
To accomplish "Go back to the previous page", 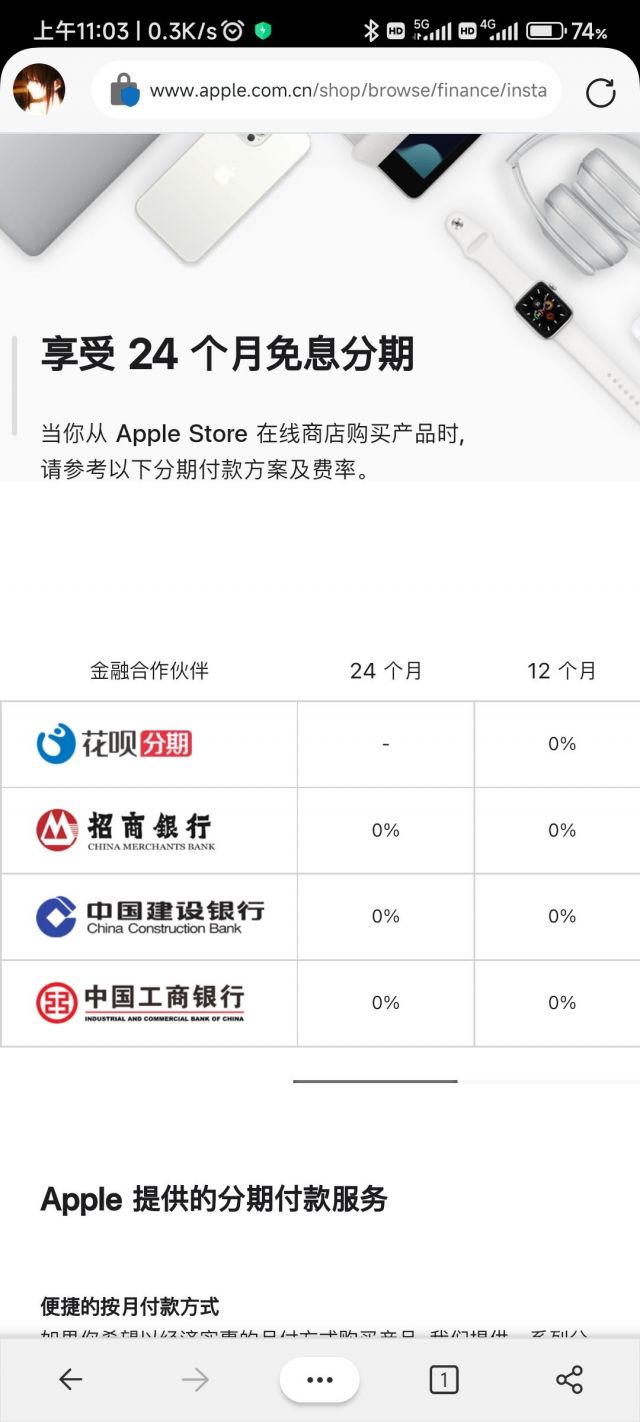I will coord(70,1380).
